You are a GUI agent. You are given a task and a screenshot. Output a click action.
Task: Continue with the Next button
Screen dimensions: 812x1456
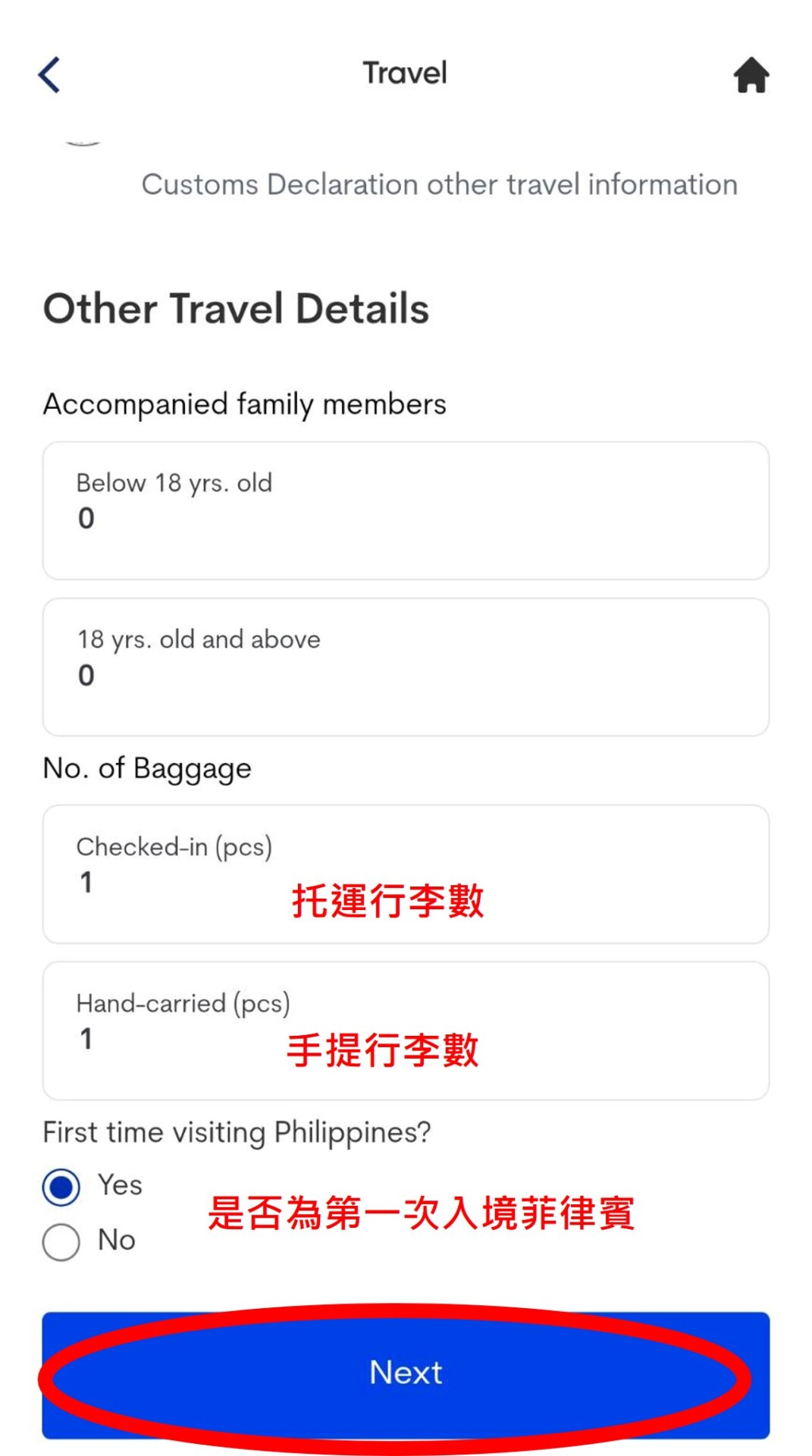point(406,1373)
